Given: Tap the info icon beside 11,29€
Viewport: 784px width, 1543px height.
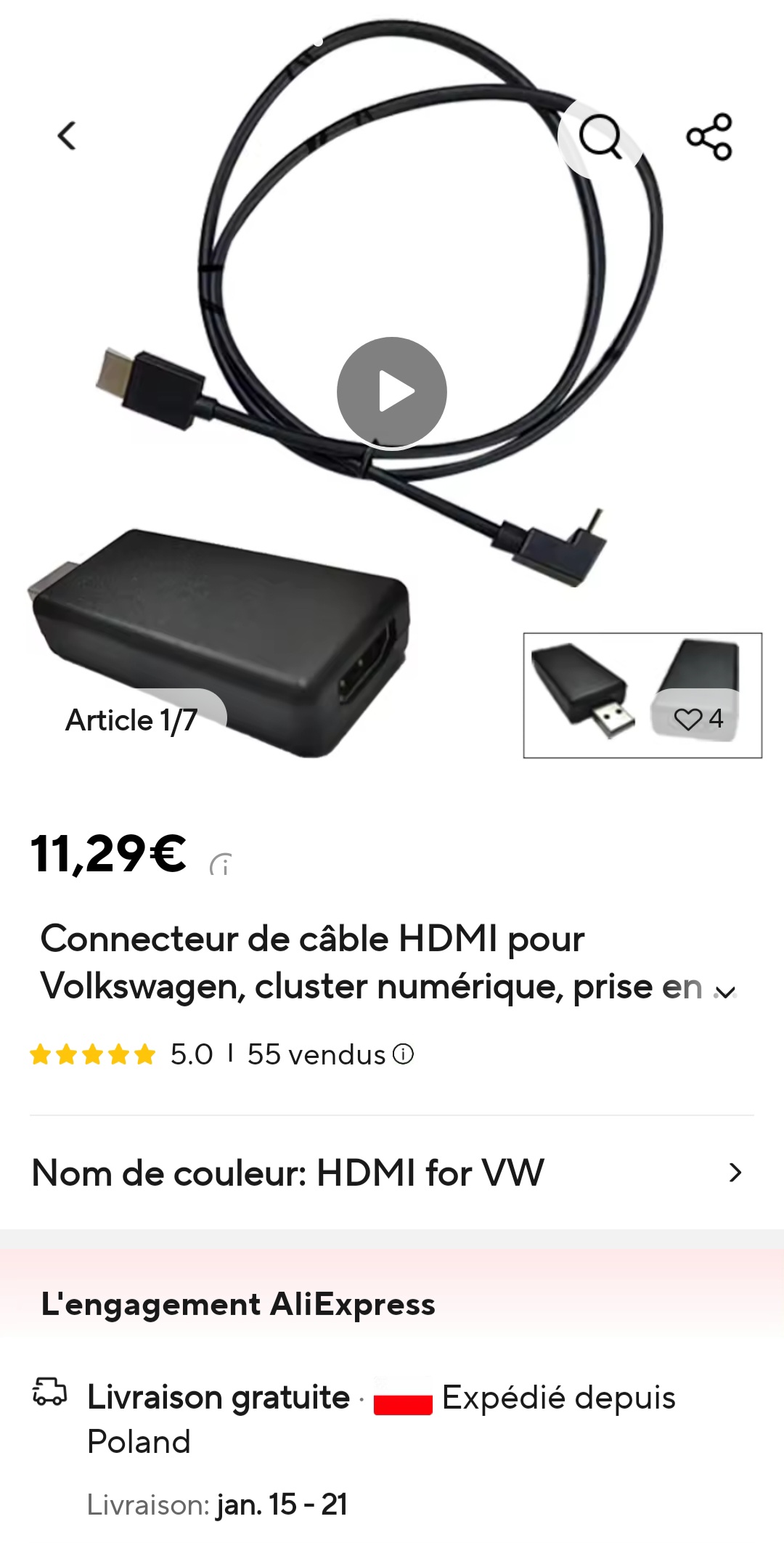Looking at the screenshot, I should [x=221, y=864].
